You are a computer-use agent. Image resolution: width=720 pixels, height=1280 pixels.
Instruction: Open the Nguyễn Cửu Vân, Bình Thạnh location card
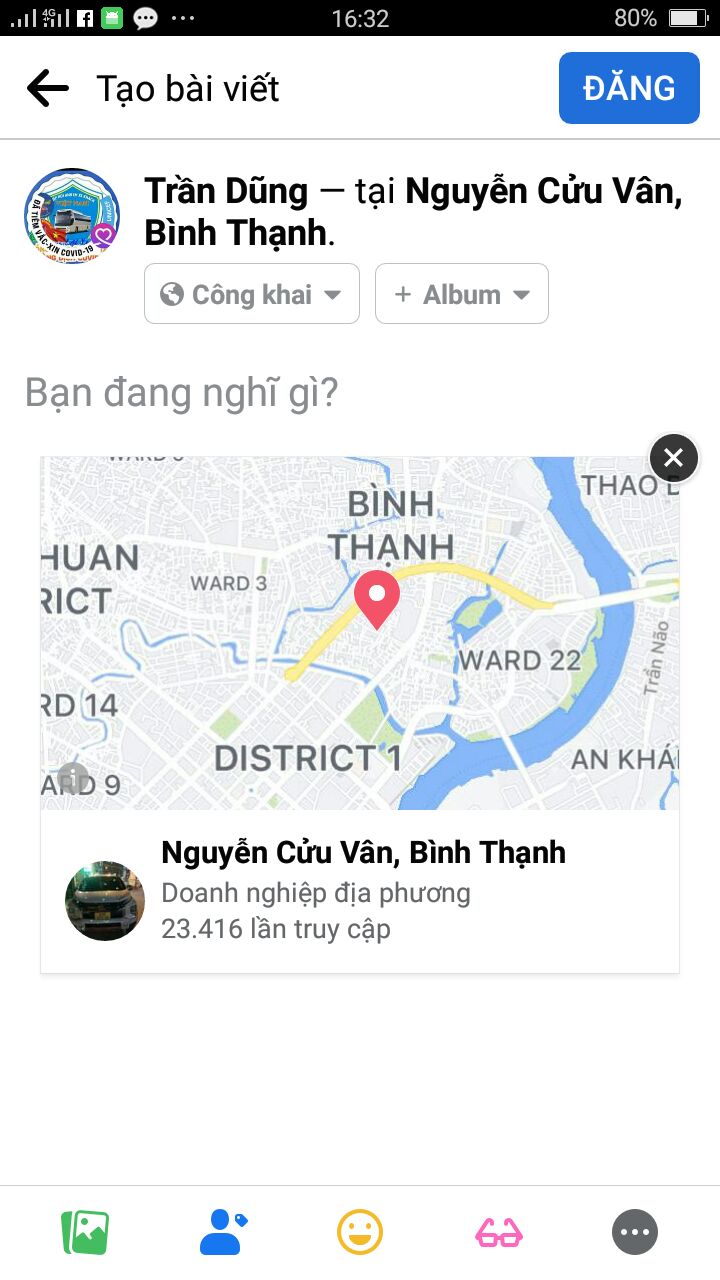tap(360, 892)
